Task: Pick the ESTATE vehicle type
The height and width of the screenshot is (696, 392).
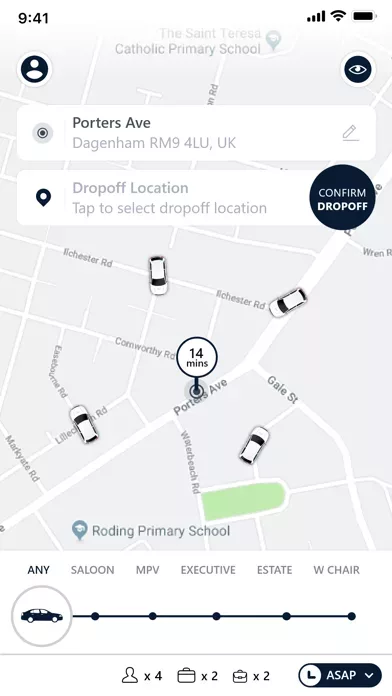Action: [274, 570]
